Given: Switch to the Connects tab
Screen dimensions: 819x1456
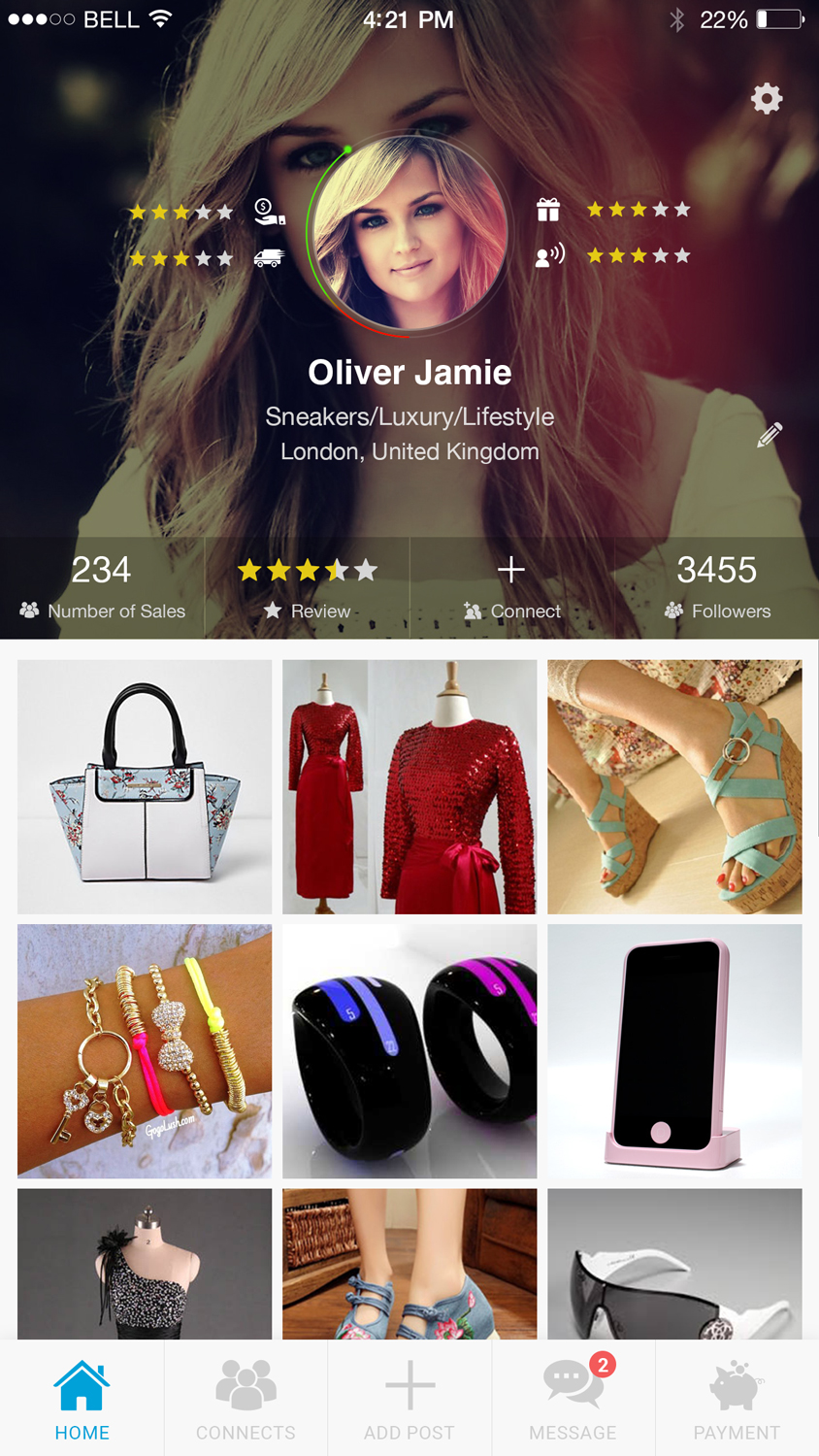Looking at the screenshot, I should (246, 1398).
